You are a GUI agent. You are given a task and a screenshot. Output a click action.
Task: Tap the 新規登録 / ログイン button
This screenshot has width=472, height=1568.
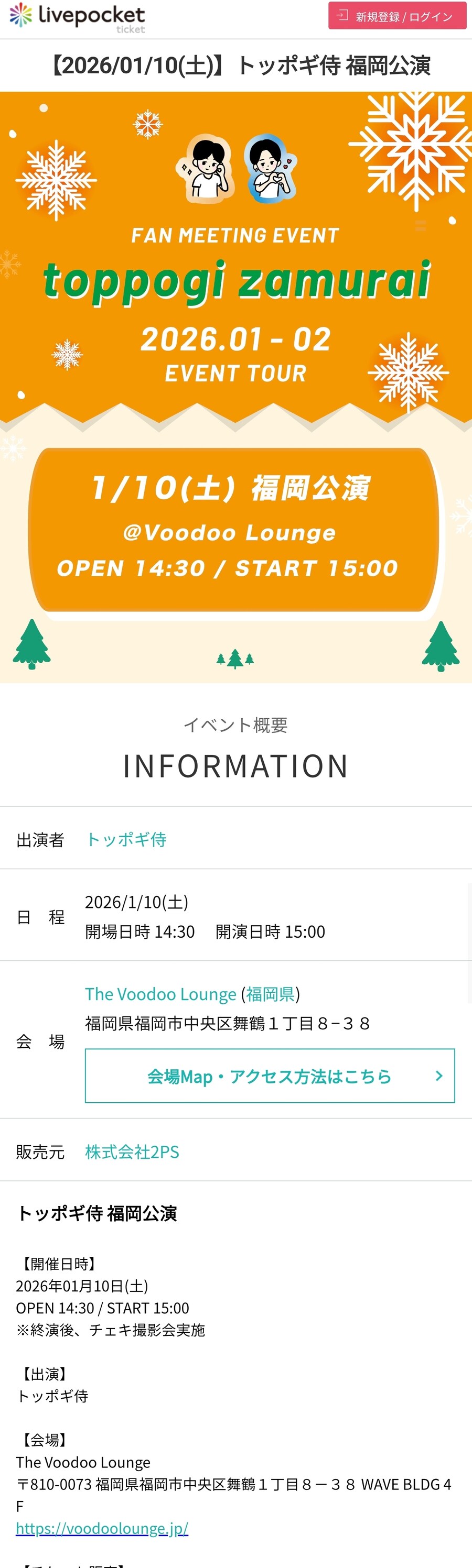[x=397, y=16]
